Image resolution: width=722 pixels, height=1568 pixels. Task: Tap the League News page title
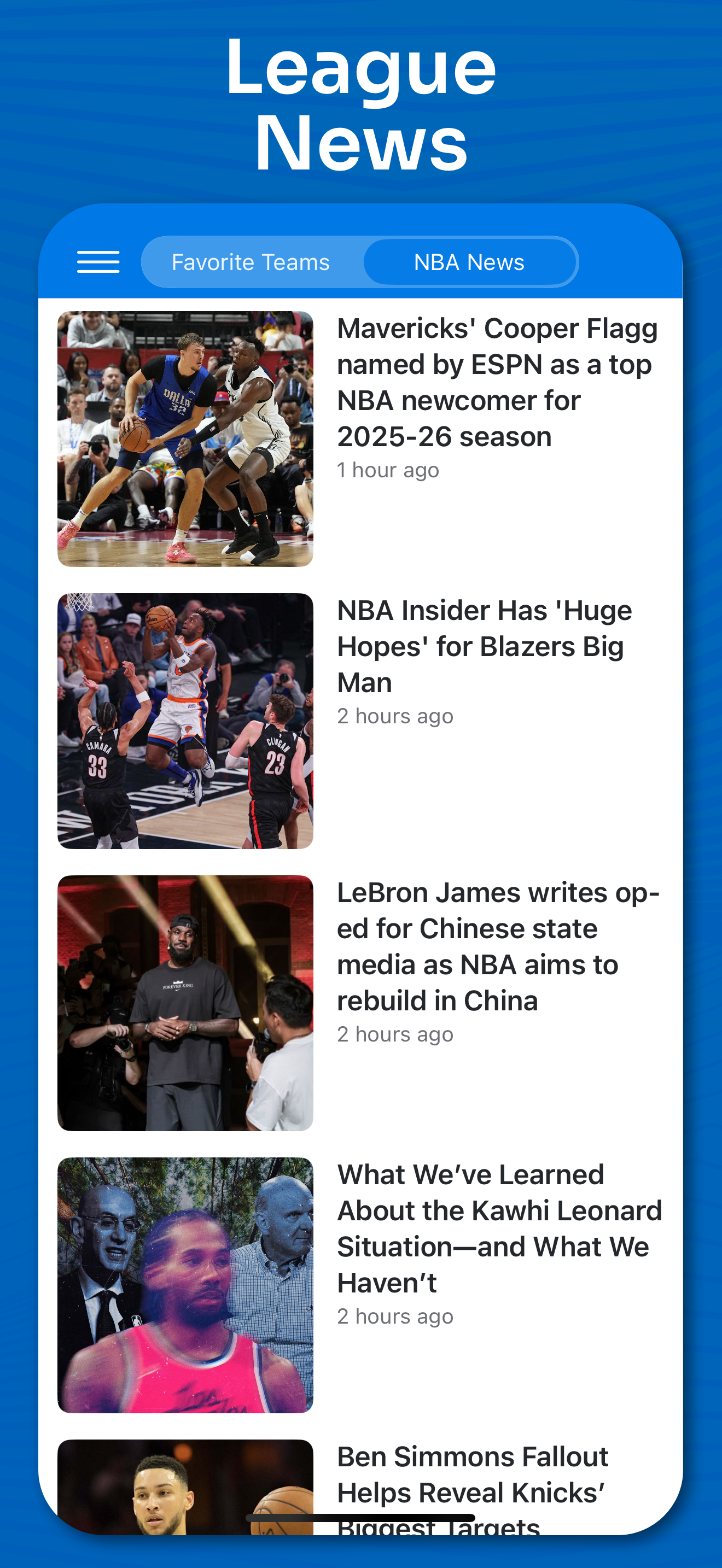click(x=361, y=103)
